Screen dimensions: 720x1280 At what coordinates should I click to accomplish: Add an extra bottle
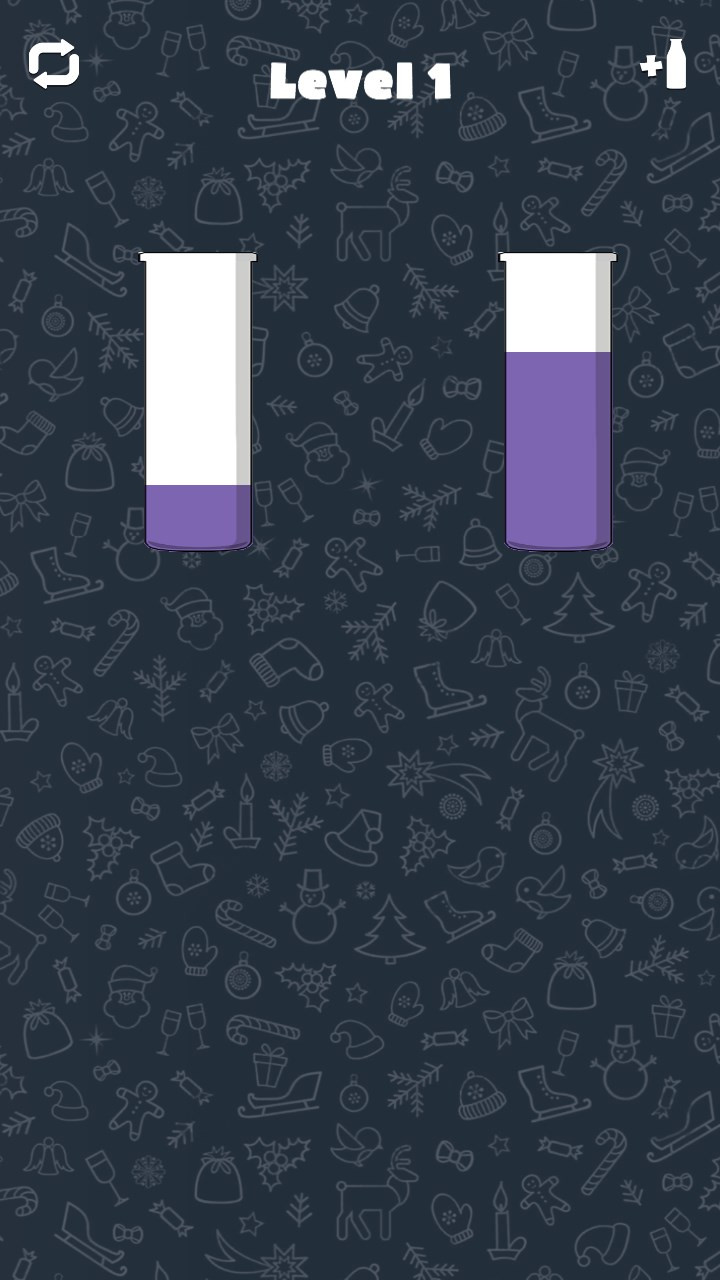click(x=665, y=66)
